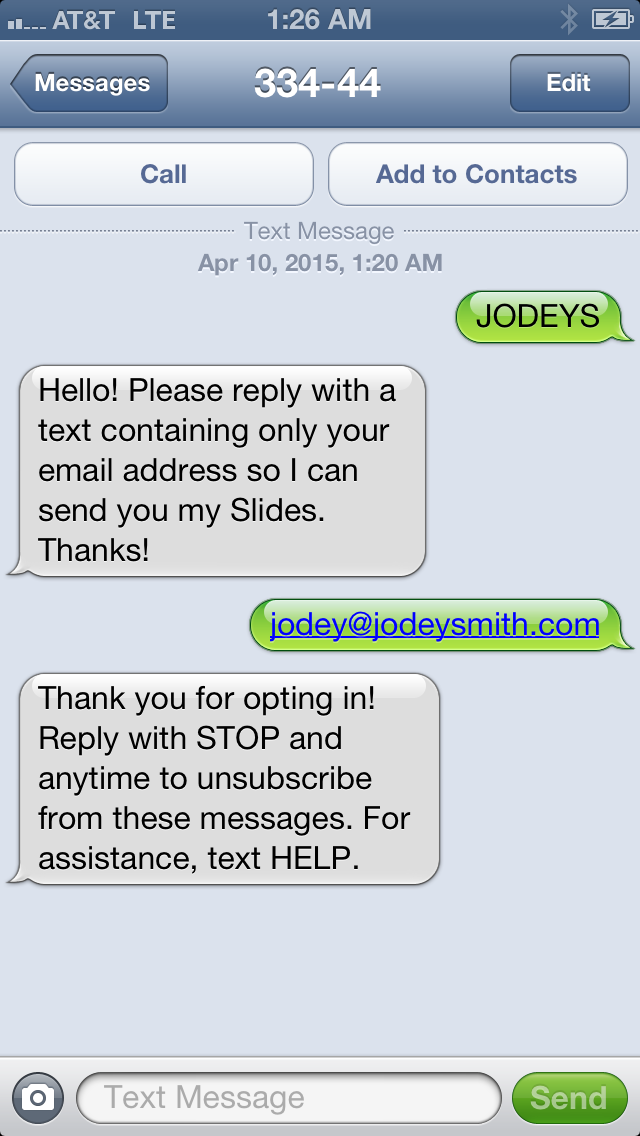
Task: Tap the Edit button
Action: pyautogui.click(x=568, y=83)
